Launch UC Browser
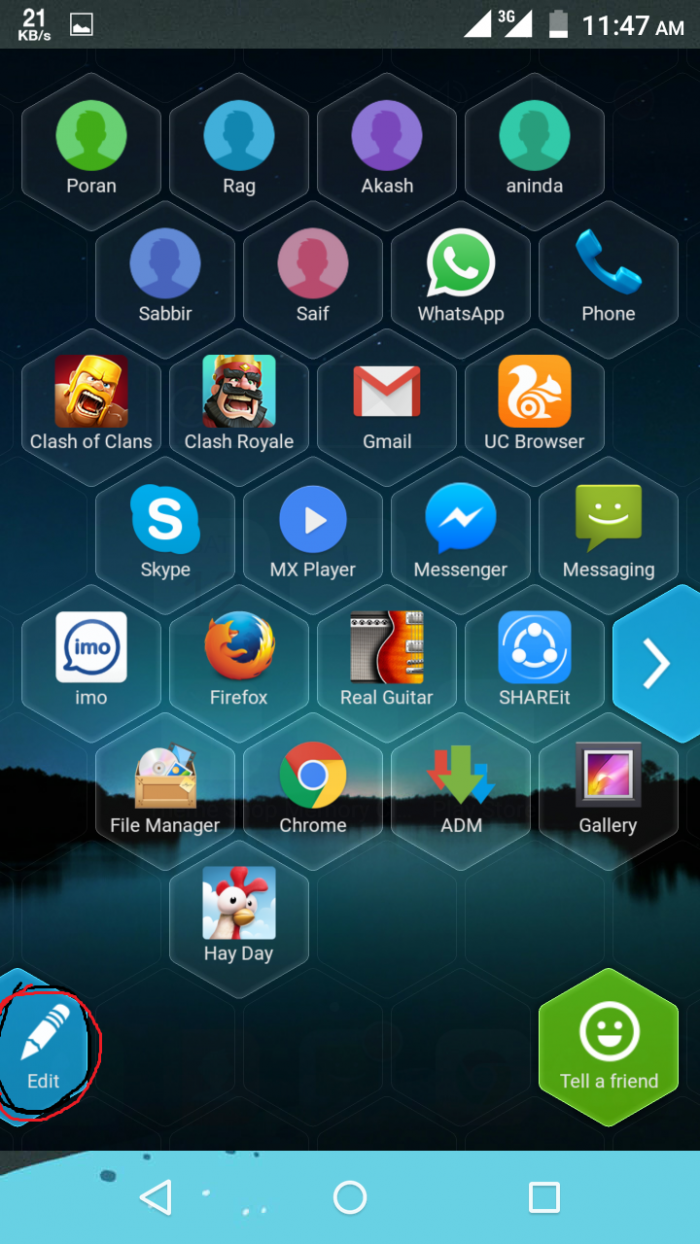 tap(535, 401)
